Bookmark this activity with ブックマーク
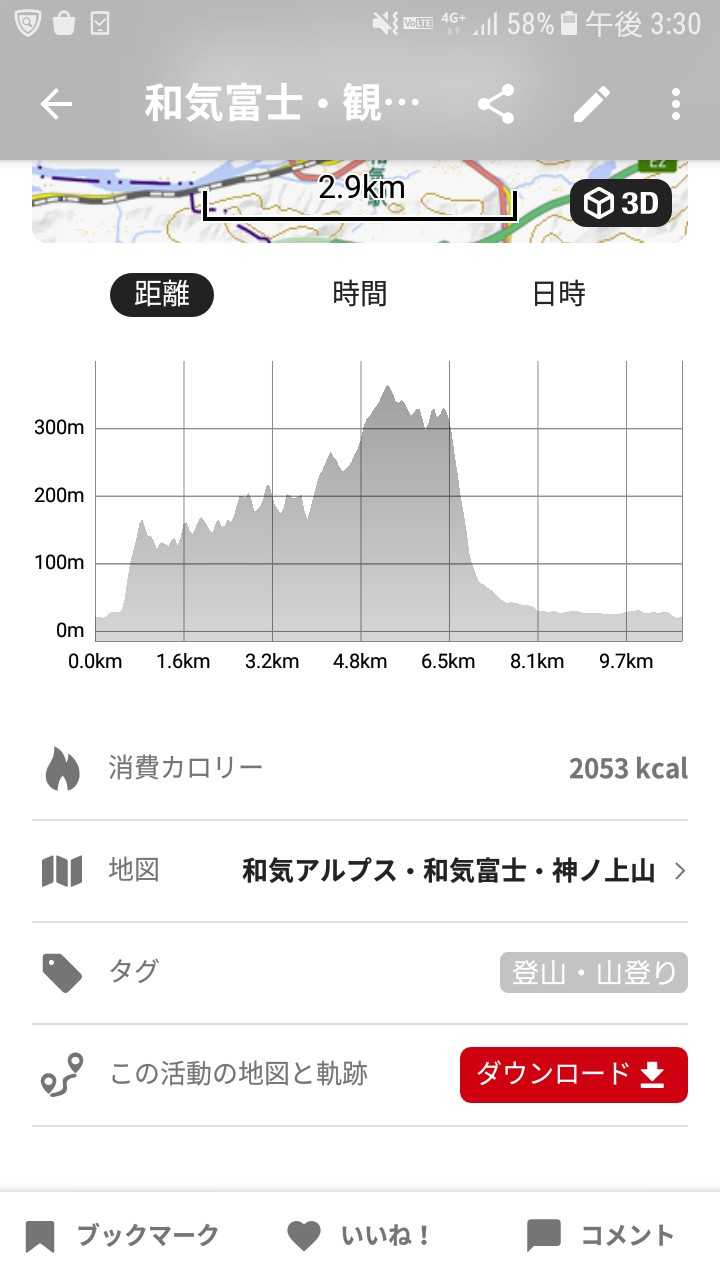This screenshot has width=720, height=1280. coord(121,1236)
